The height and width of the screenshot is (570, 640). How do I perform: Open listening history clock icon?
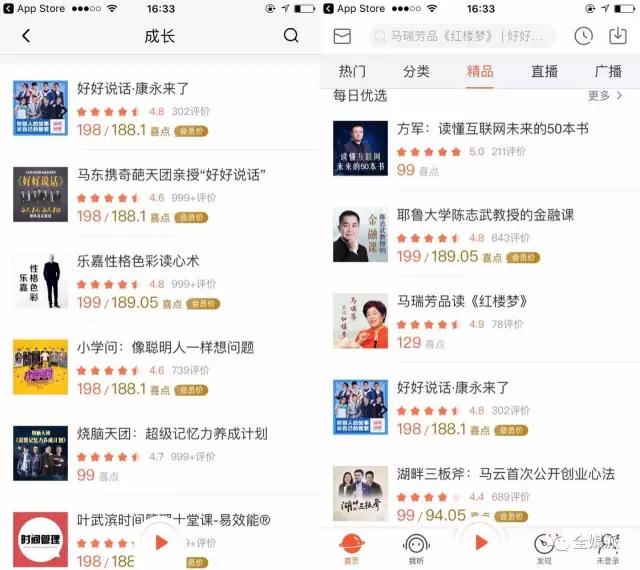pos(583,36)
